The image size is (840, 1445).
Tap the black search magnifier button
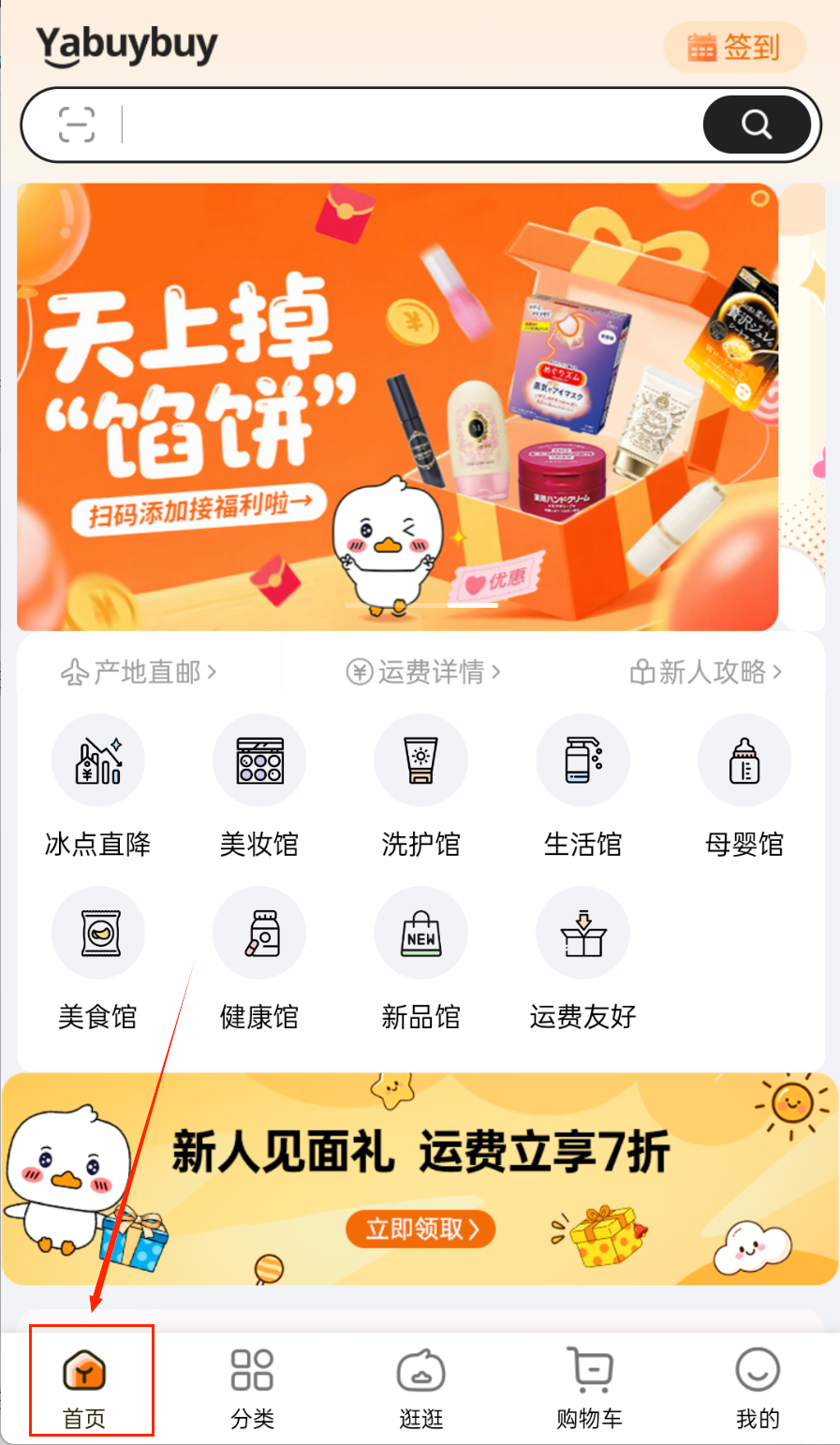click(756, 125)
